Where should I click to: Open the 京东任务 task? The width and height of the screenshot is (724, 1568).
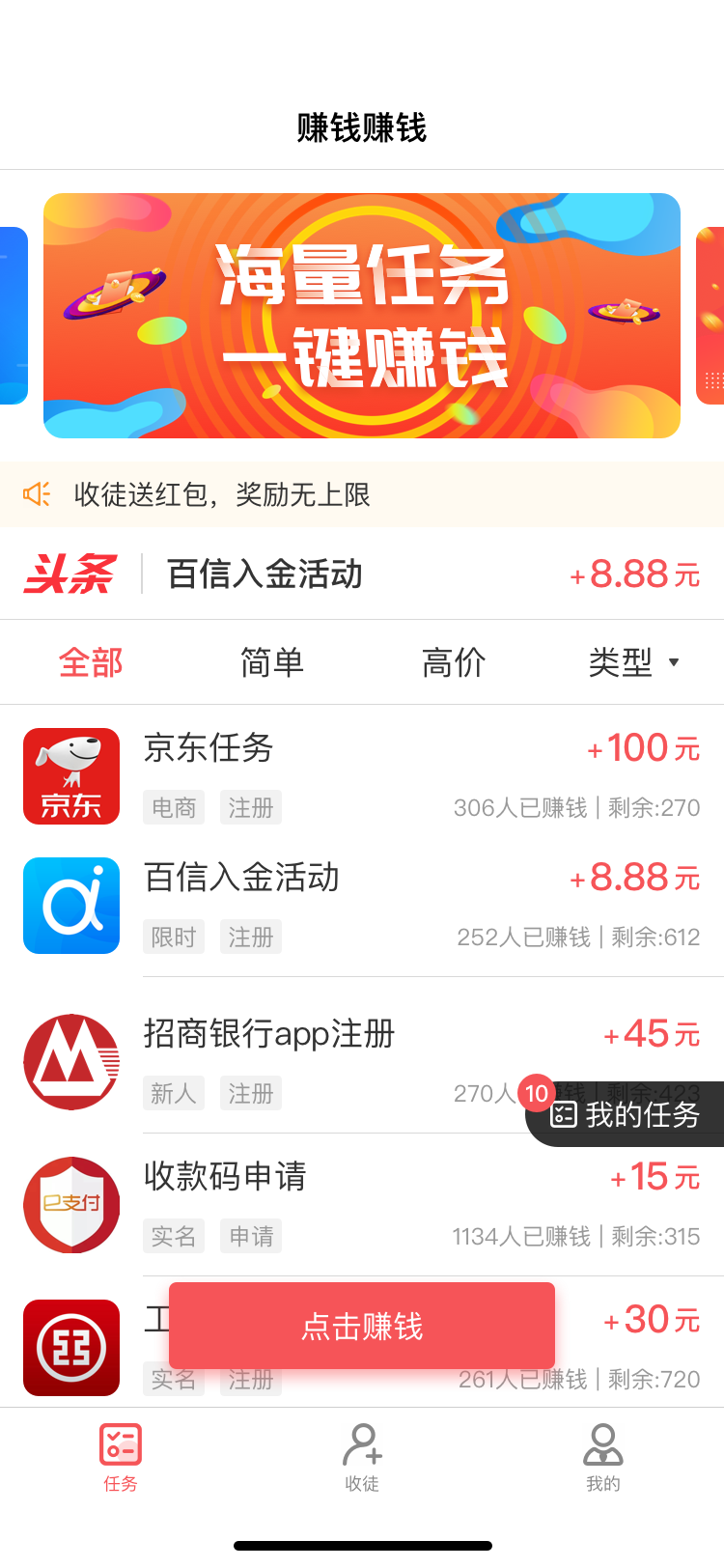[x=362, y=775]
